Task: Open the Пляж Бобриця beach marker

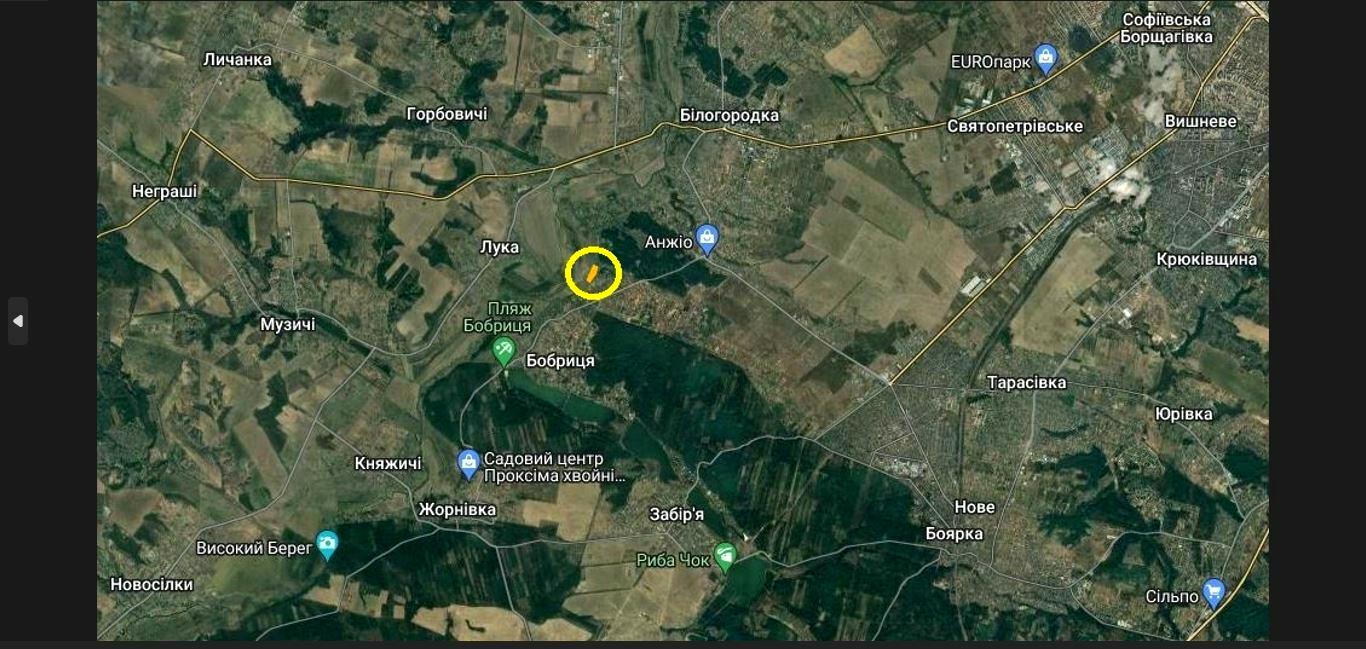Action: 504,351
